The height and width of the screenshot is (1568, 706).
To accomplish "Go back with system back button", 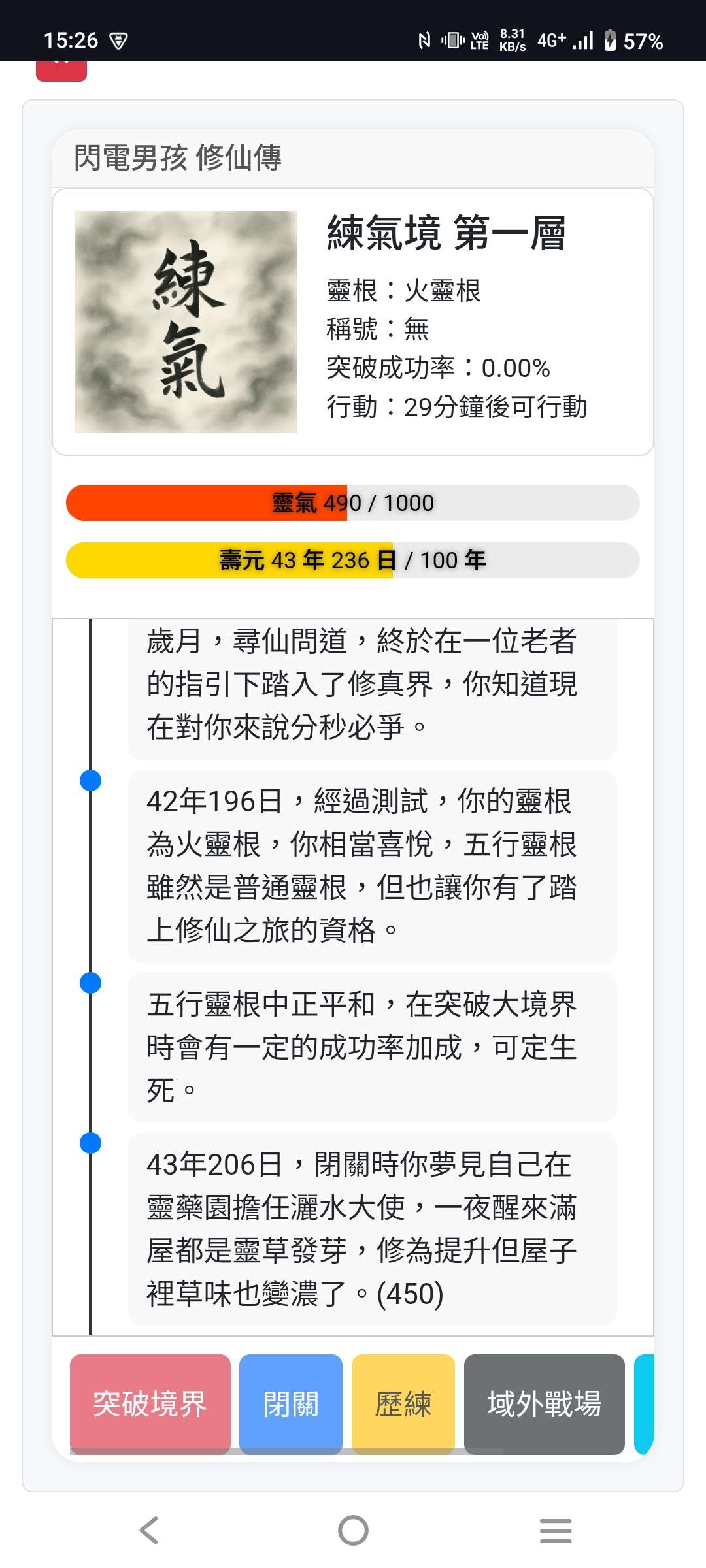I will pos(149,1530).
